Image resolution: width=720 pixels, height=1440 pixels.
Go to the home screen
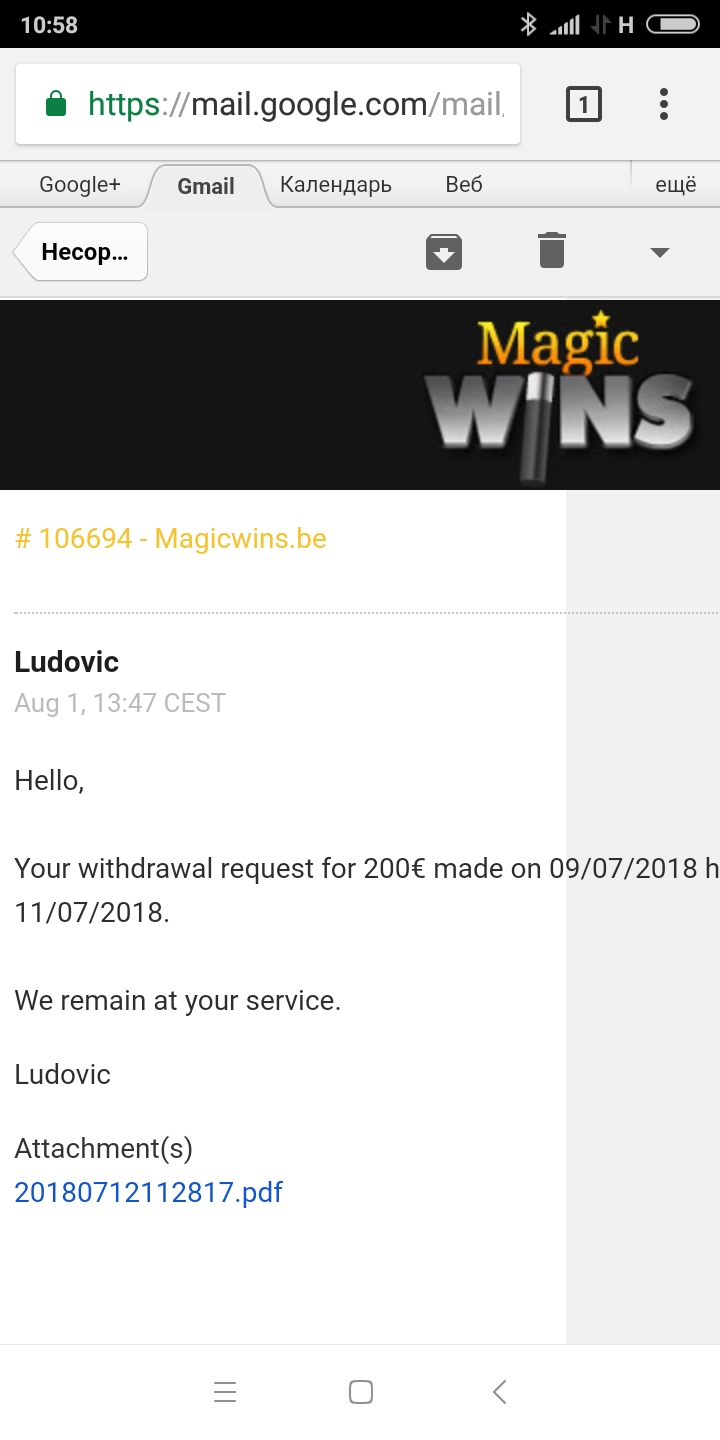pyautogui.click(x=361, y=1391)
